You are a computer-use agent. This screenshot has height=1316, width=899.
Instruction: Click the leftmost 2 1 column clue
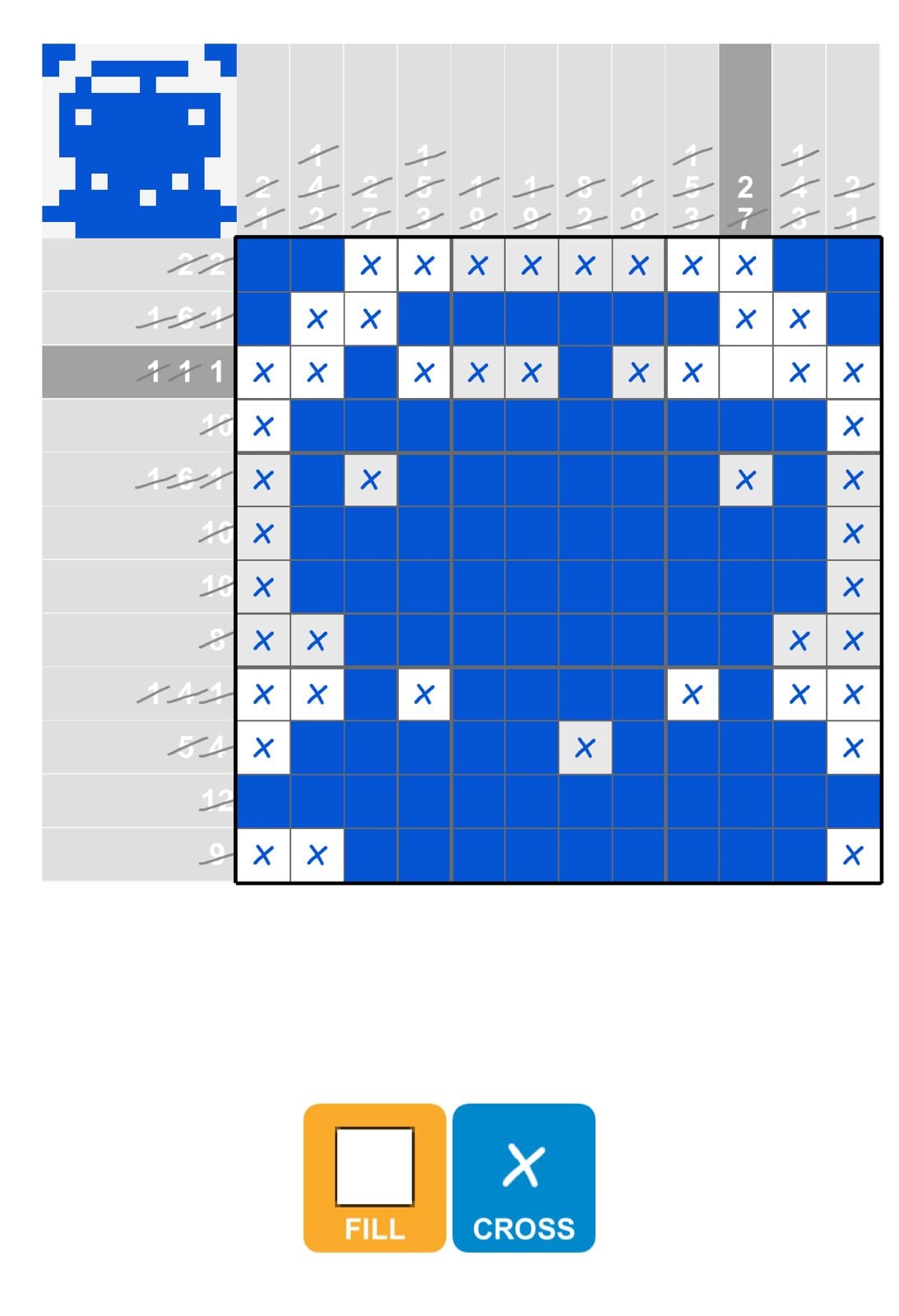pyautogui.click(x=263, y=202)
